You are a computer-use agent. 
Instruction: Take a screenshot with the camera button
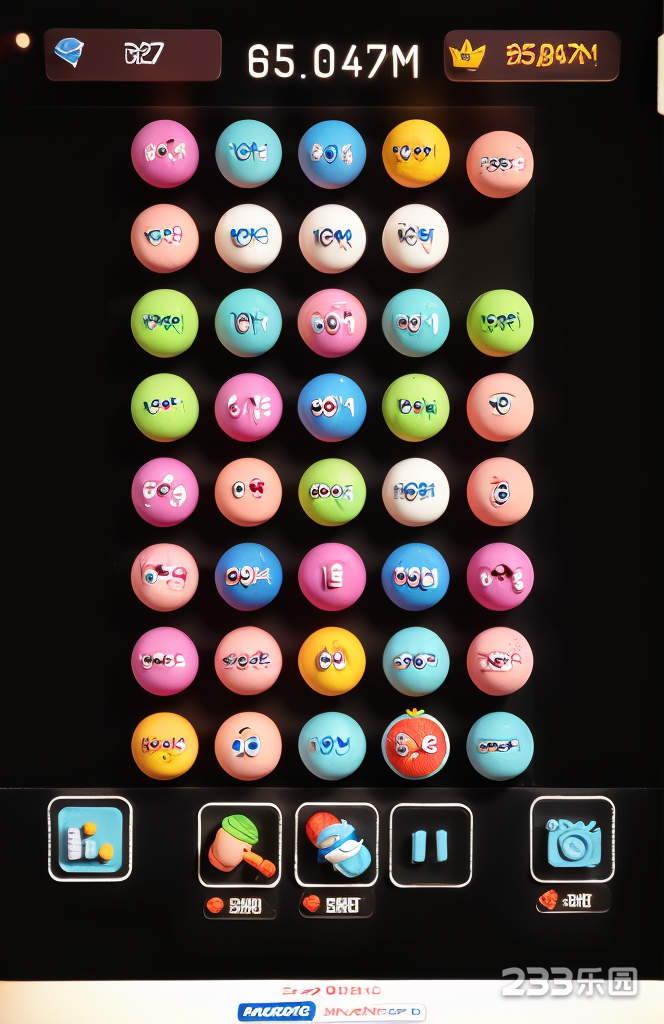[x=572, y=839]
